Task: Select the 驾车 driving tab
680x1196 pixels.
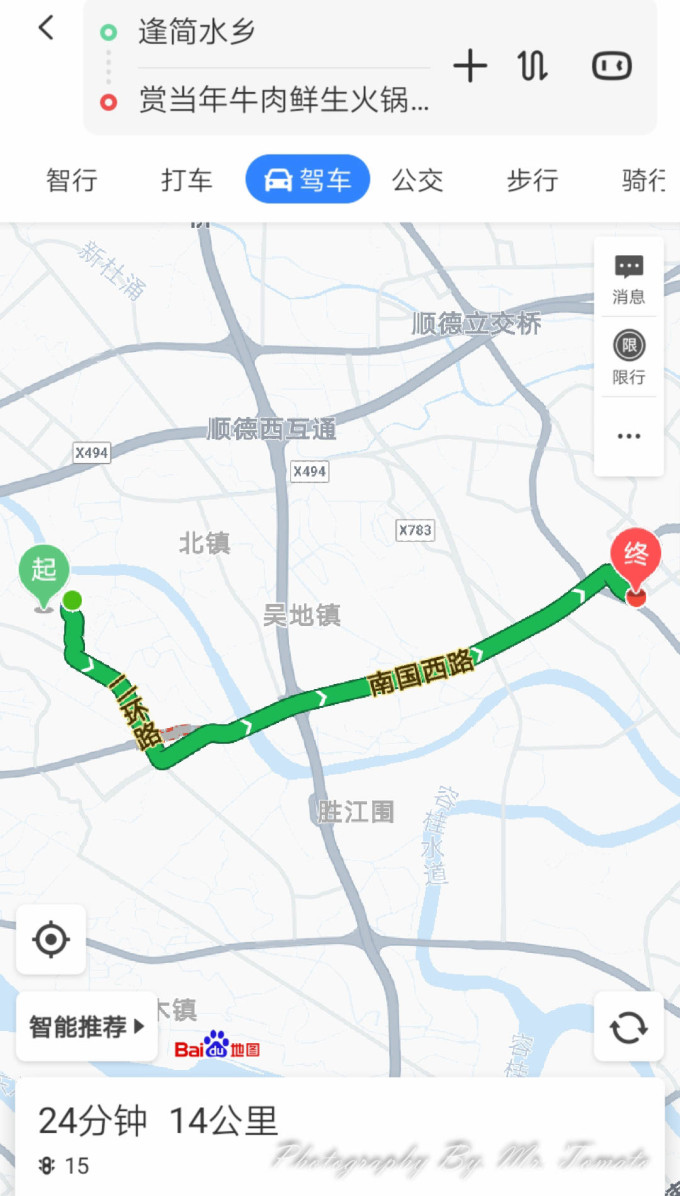Action: click(308, 179)
